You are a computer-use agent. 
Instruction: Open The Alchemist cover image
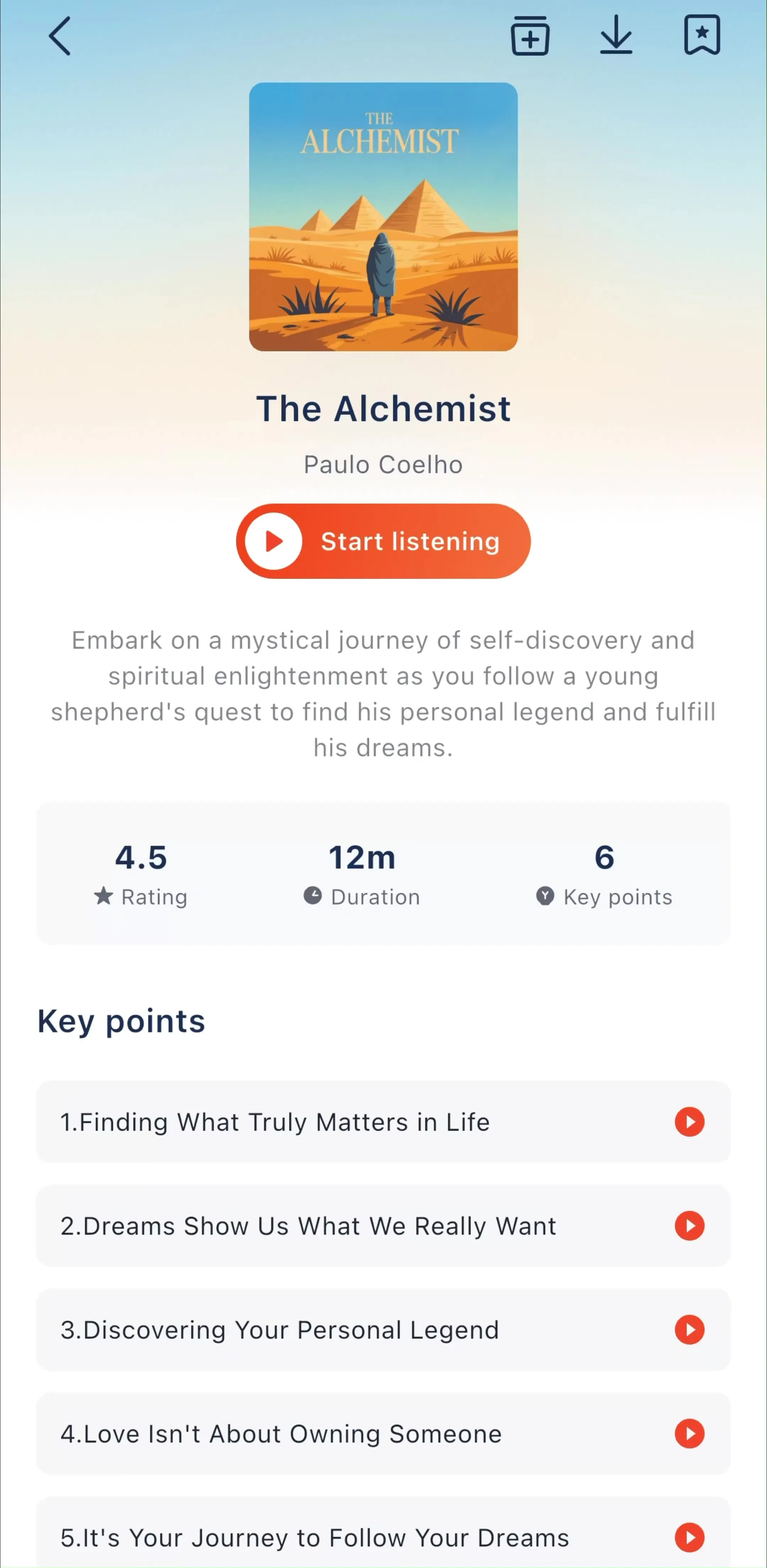pyautogui.click(x=383, y=217)
